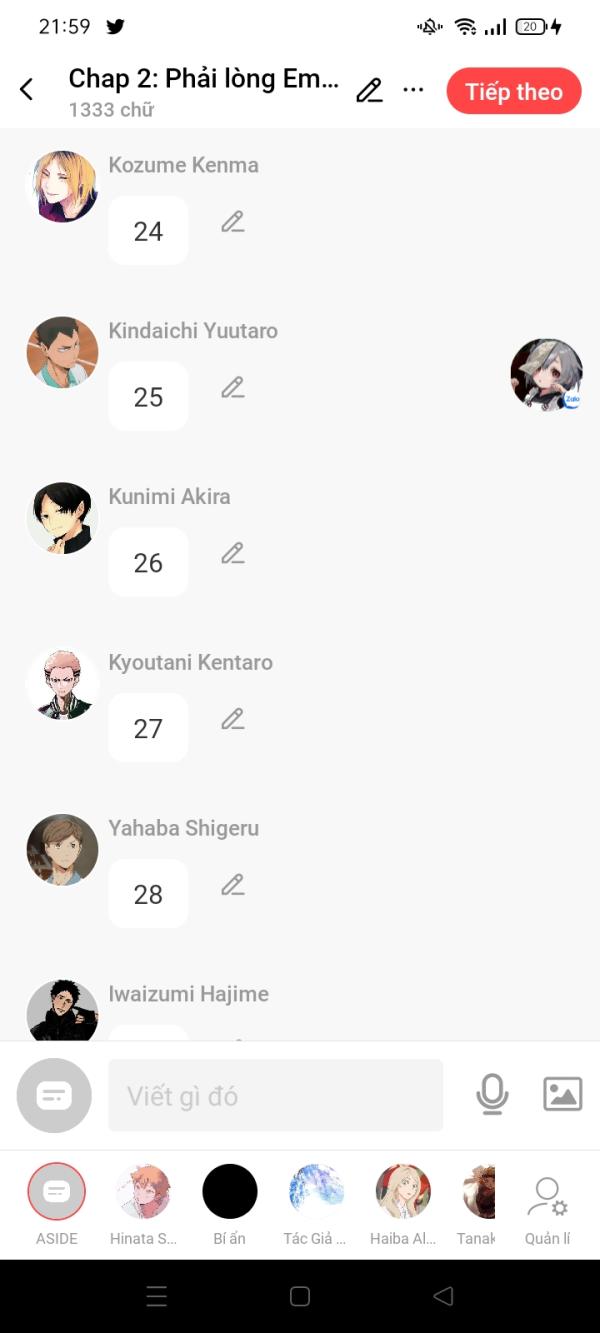Choose the Hinata S... character
This screenshot has width=600, height=1333.
click(x=143, y=1191)
